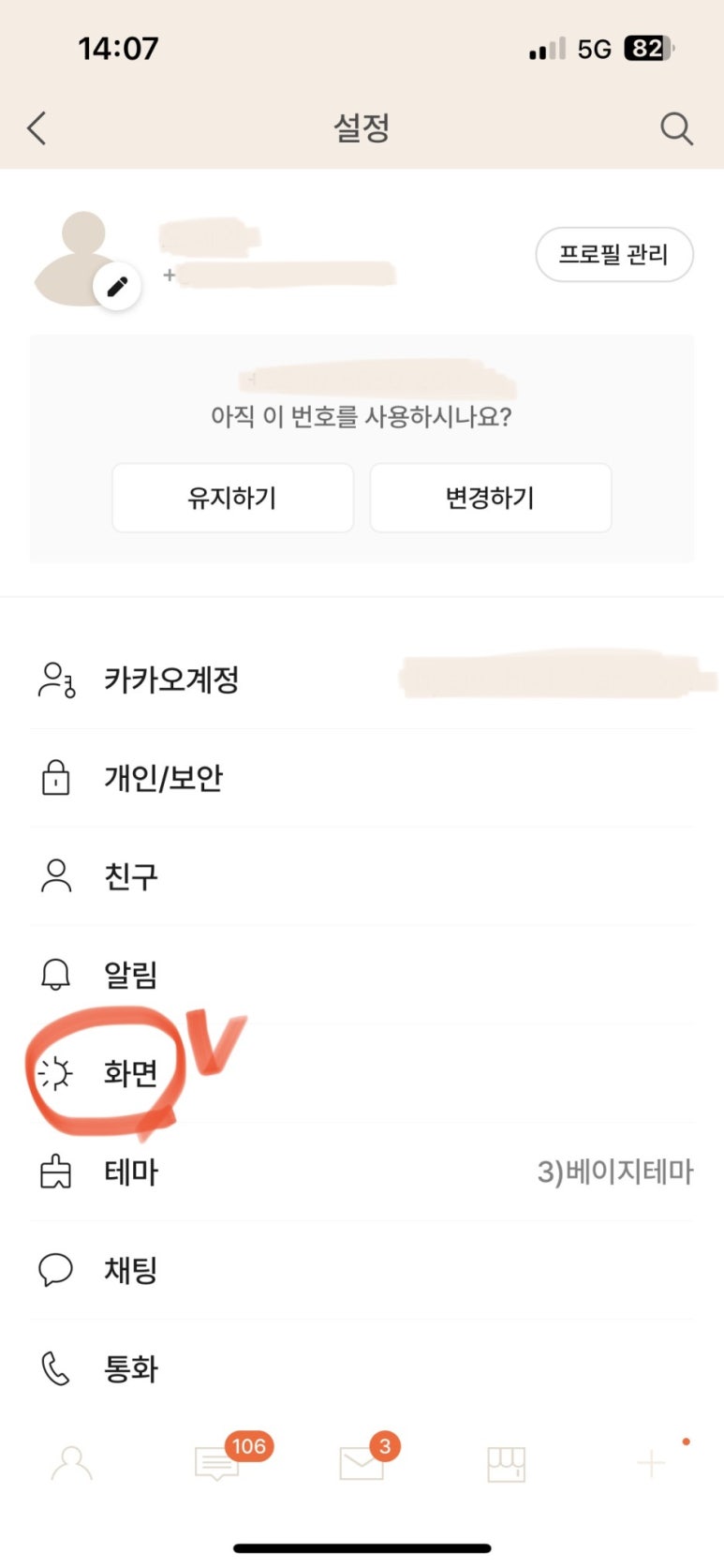Open the 카카오계정 settings row
The width and height of the screenshot is (724, 1568).
click(x=362, y=679)
